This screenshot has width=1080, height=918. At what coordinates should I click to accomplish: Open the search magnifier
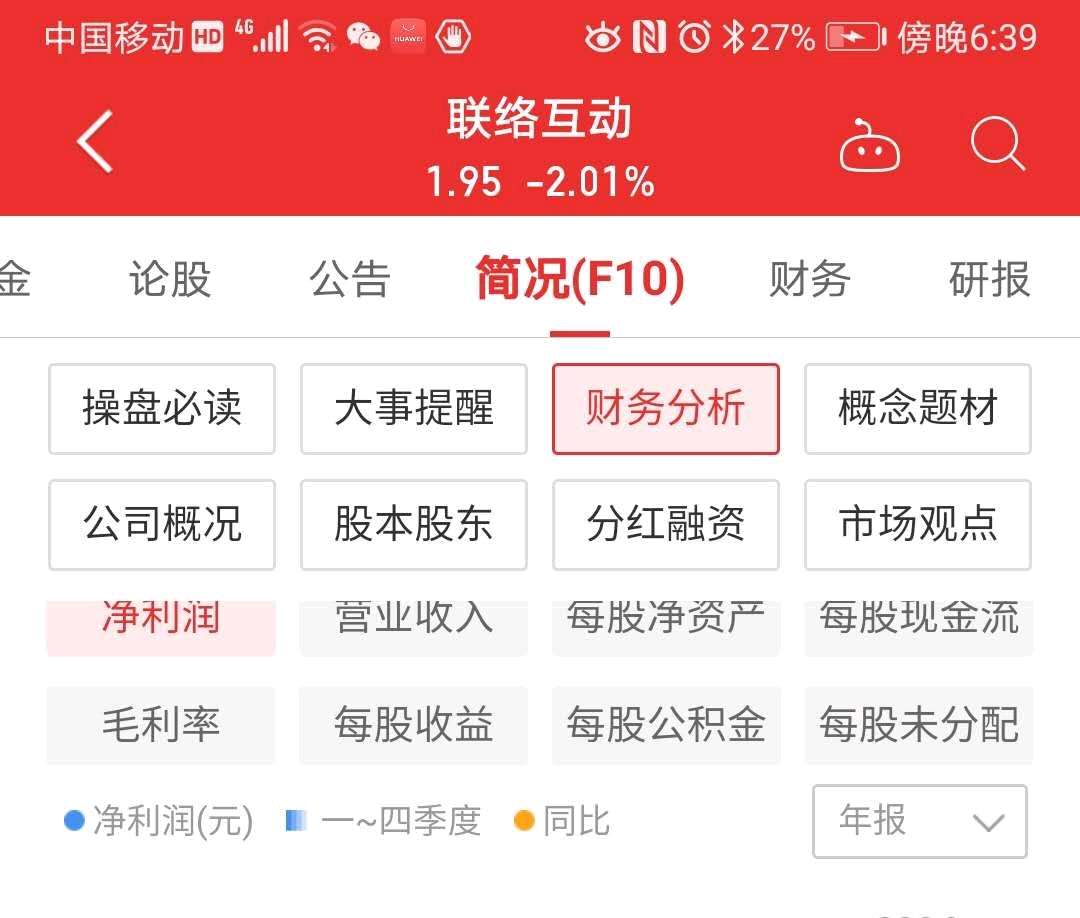997,146
